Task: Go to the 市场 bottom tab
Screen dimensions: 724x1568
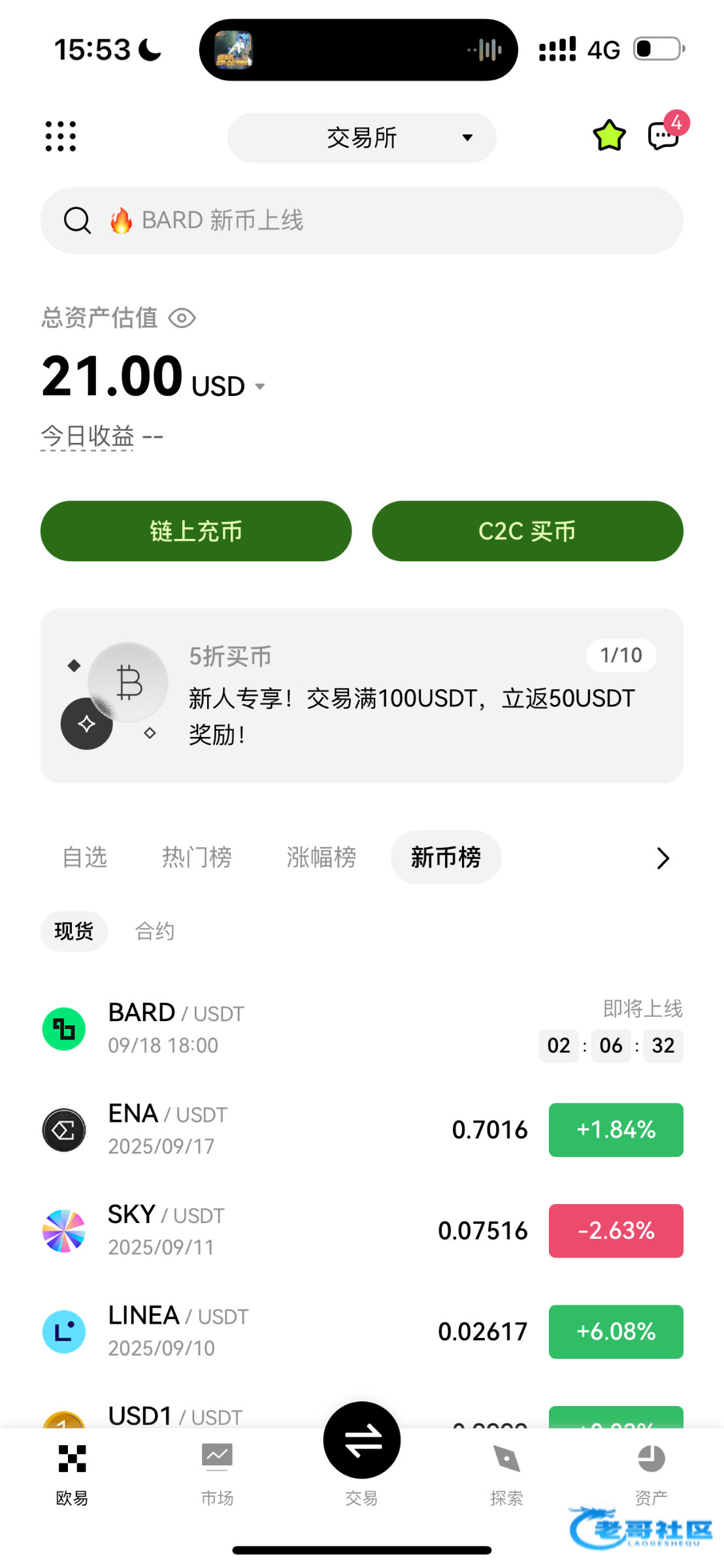Action: [217, 1470]
